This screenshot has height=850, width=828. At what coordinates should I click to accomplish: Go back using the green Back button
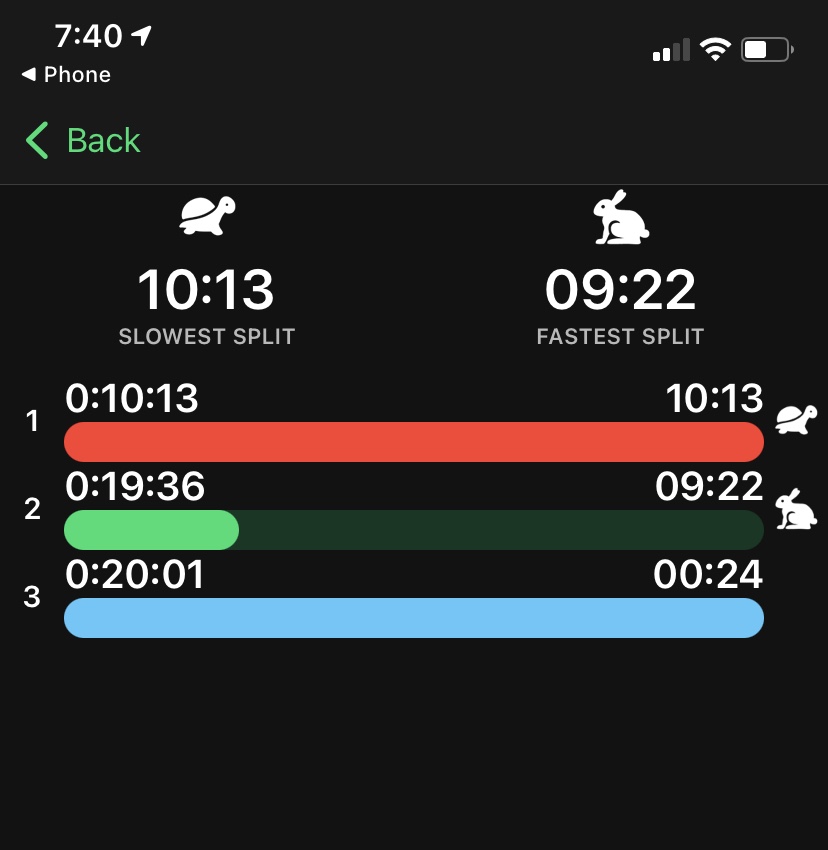[84, 141]
